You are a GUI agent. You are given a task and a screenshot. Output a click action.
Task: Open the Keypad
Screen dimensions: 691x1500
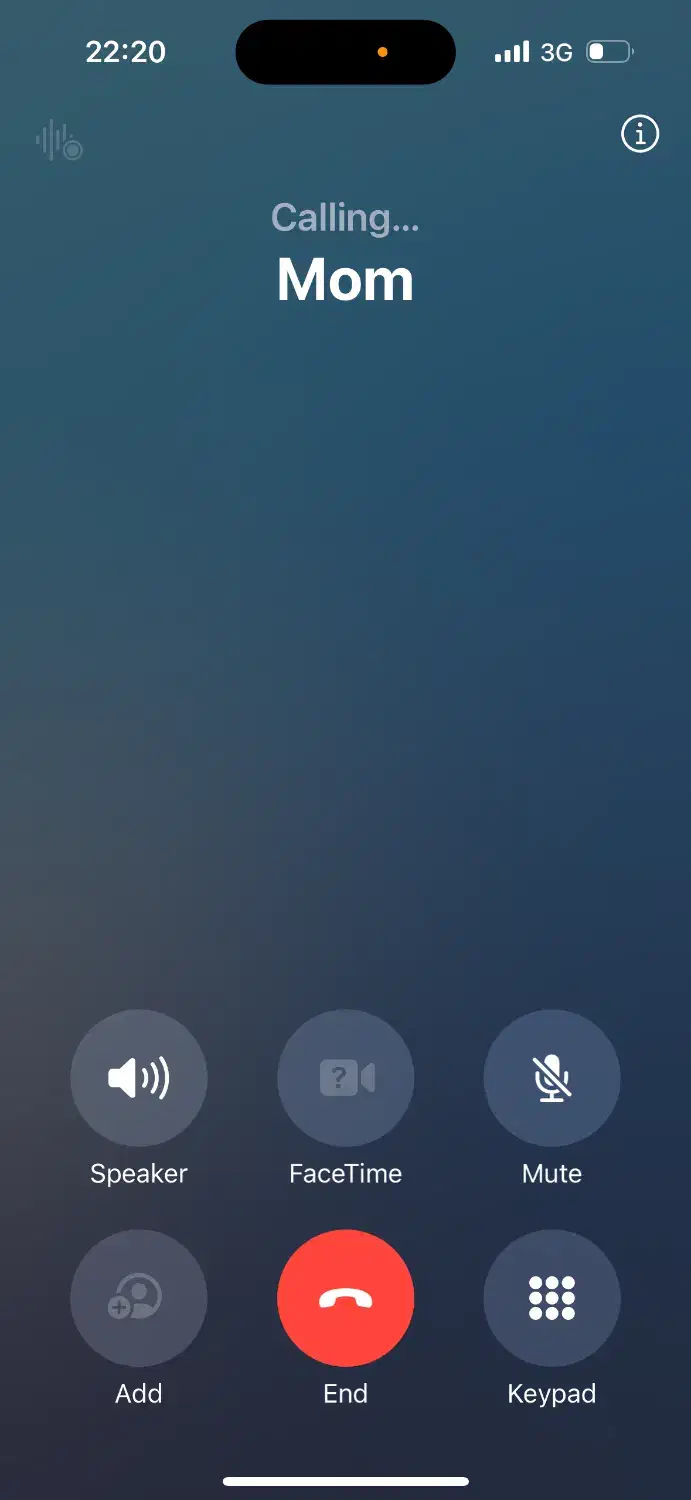click(552, 1298)
